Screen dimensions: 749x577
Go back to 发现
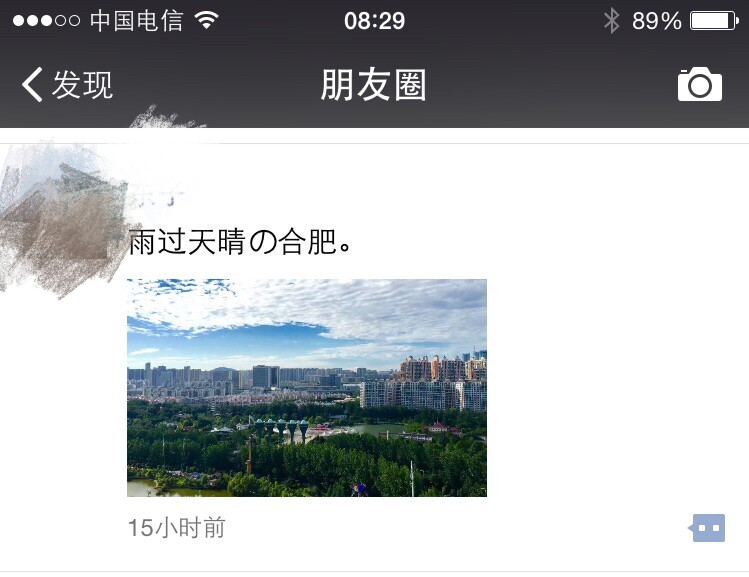point(67,85)
